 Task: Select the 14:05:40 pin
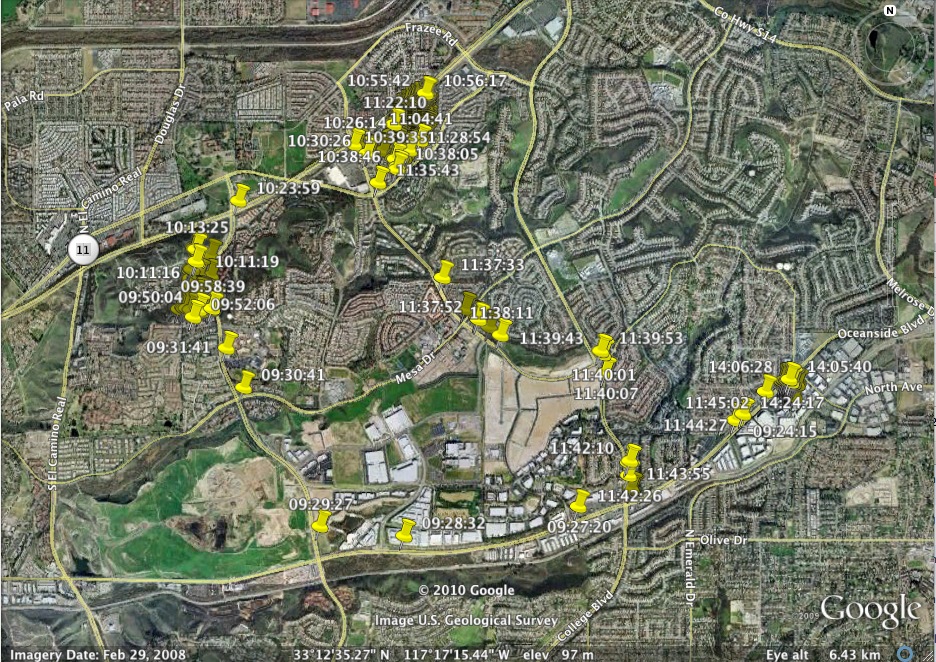[x=794, y=375]
